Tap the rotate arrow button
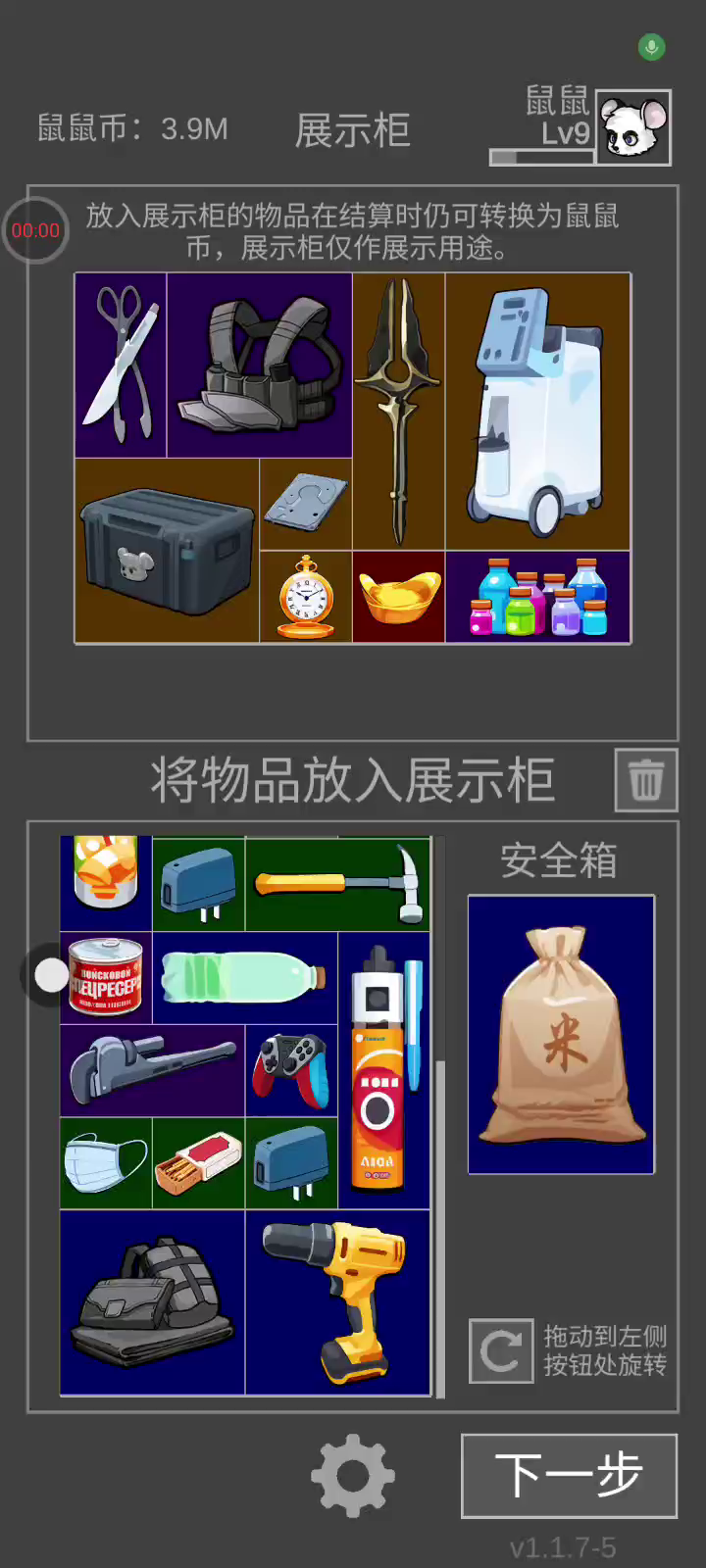This screenshot has width=706, height=1568. coord(501,1350)
